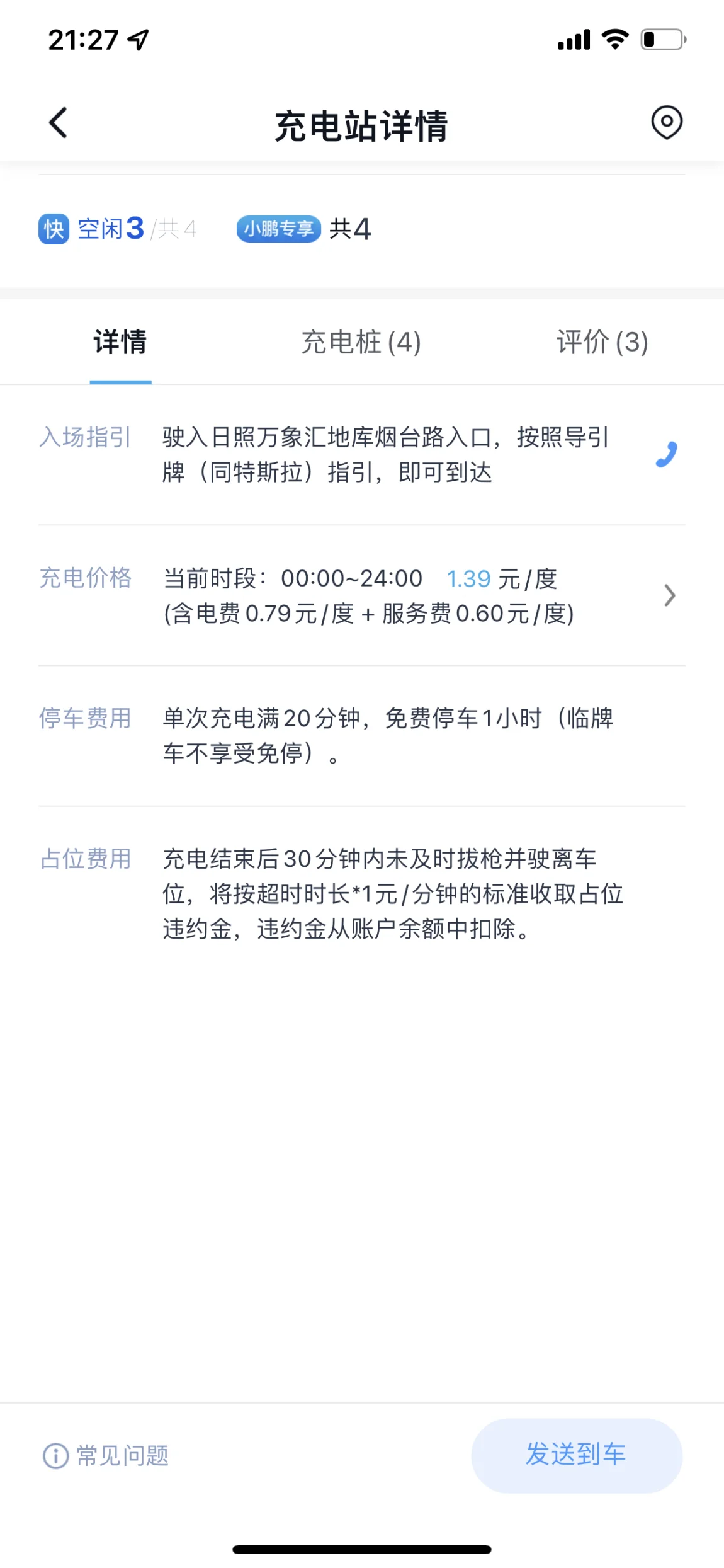Switch to the 充电桩 (4) tab

click(361, 342)
